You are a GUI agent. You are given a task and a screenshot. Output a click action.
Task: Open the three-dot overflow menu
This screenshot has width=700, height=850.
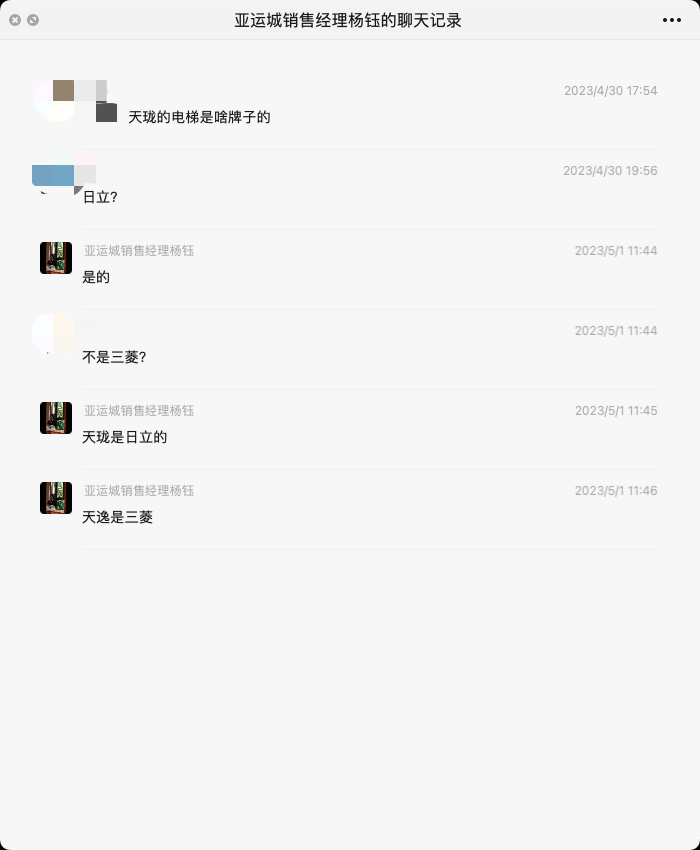click(672, 20)
